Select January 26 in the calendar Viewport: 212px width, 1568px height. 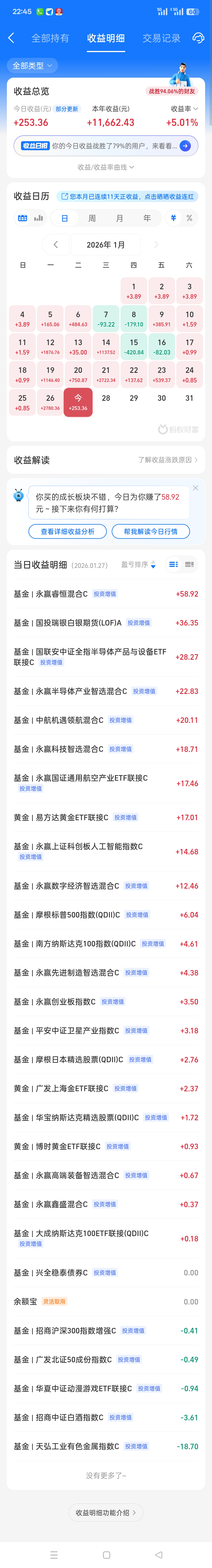coord(50,402)
